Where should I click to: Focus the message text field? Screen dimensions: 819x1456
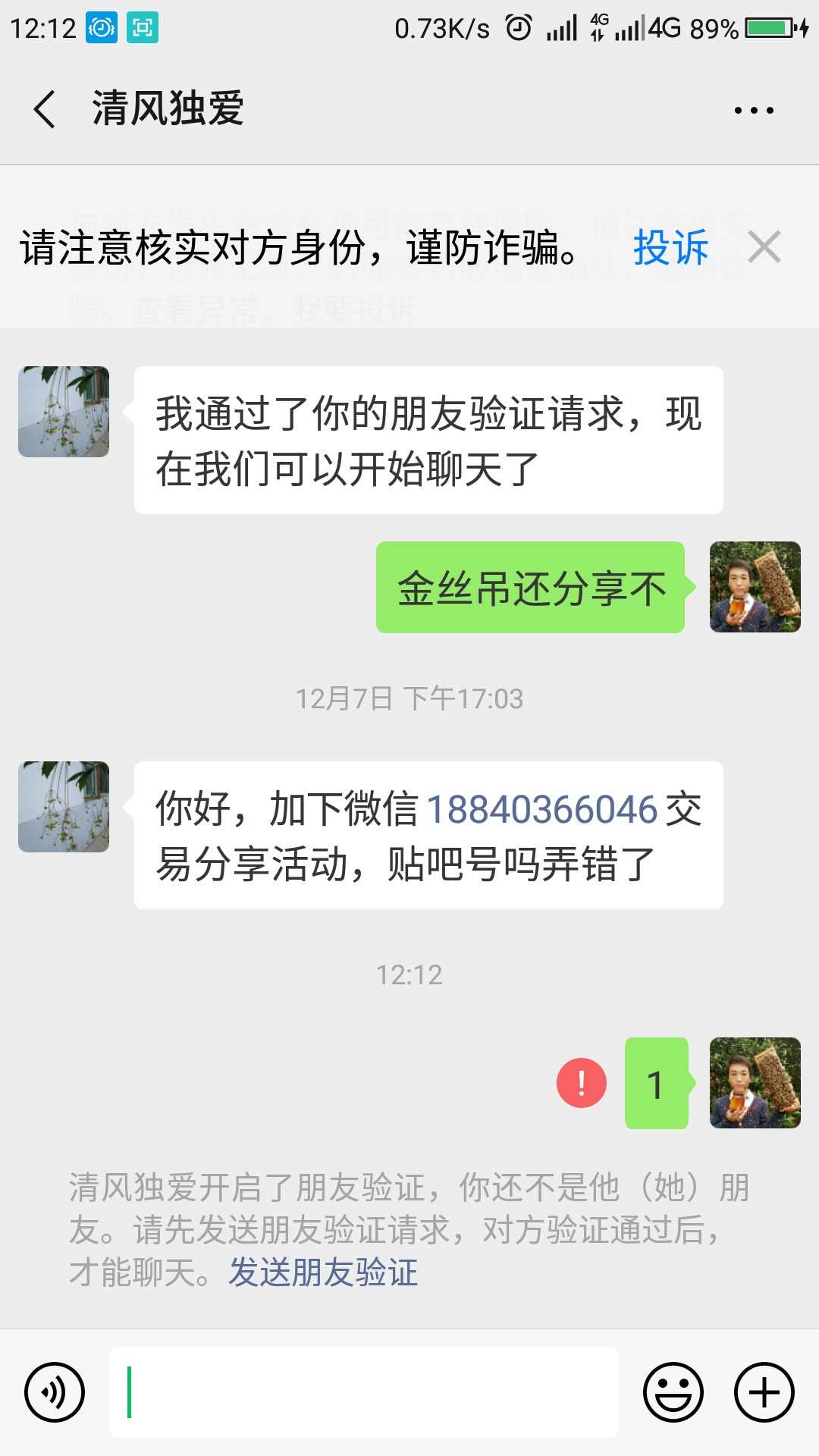[364, 1392]
